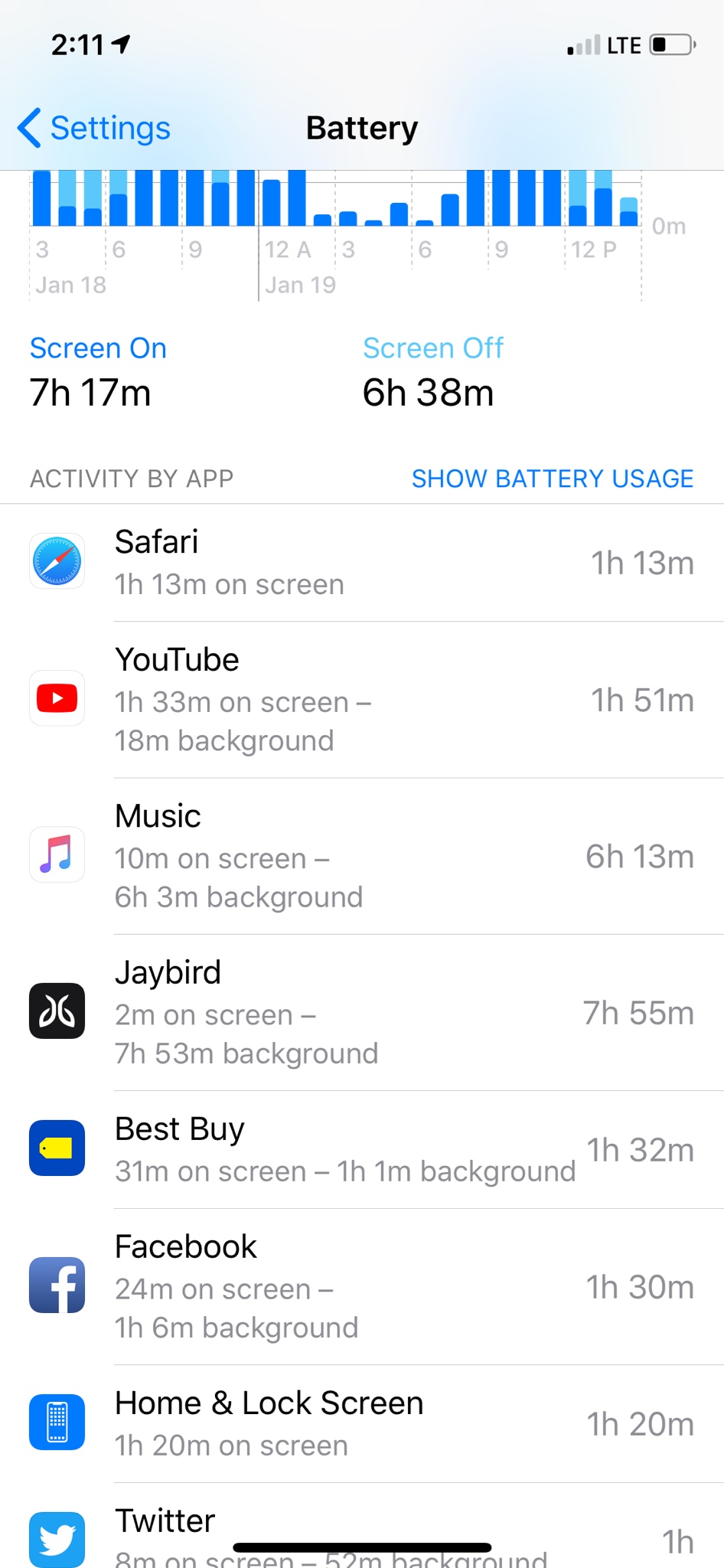Open the Best Buy activity row
This screenshot has height=1568, width=724.
point(362,1149)
